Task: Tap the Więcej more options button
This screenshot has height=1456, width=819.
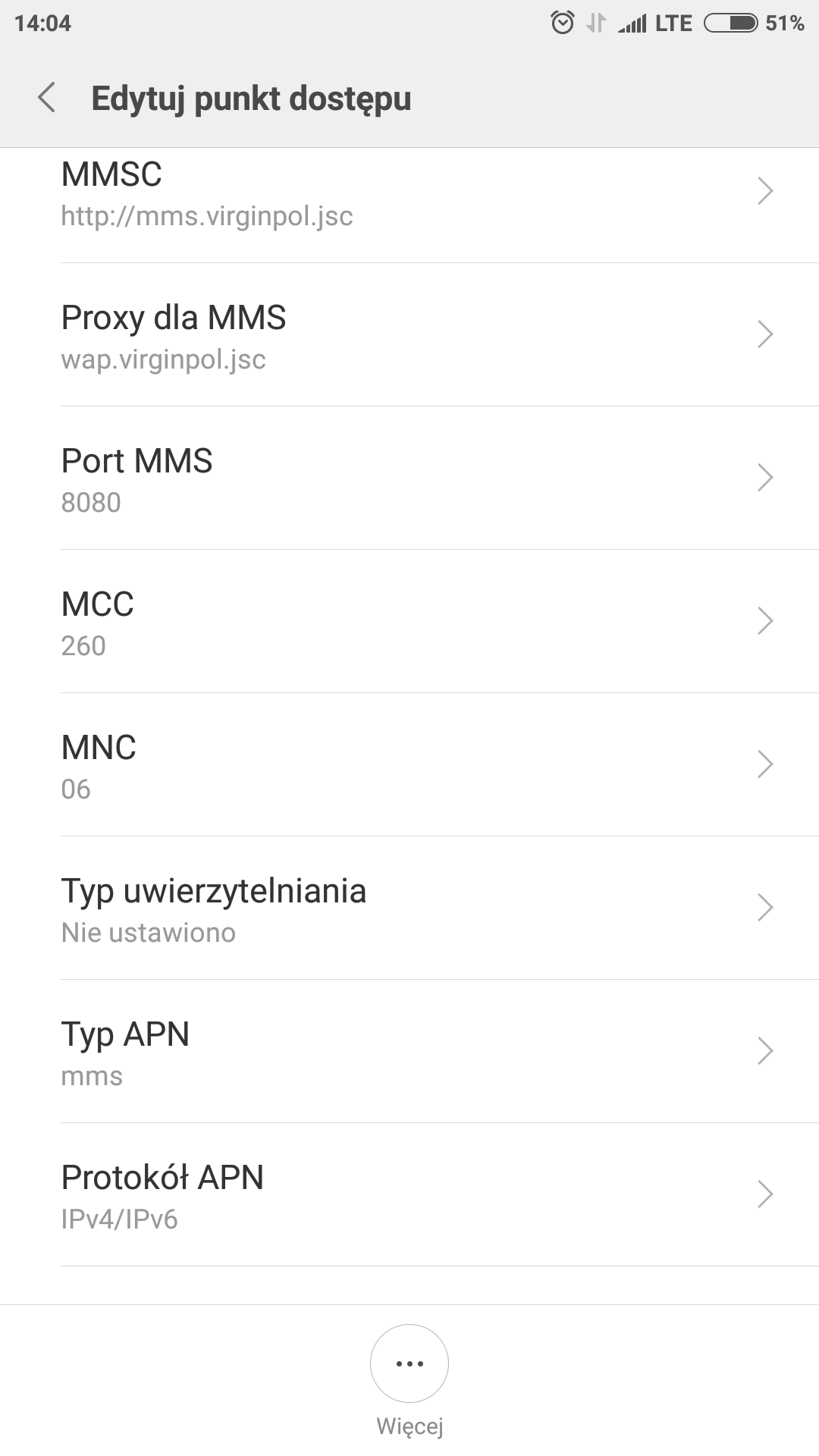Action: coord(409,1364)
